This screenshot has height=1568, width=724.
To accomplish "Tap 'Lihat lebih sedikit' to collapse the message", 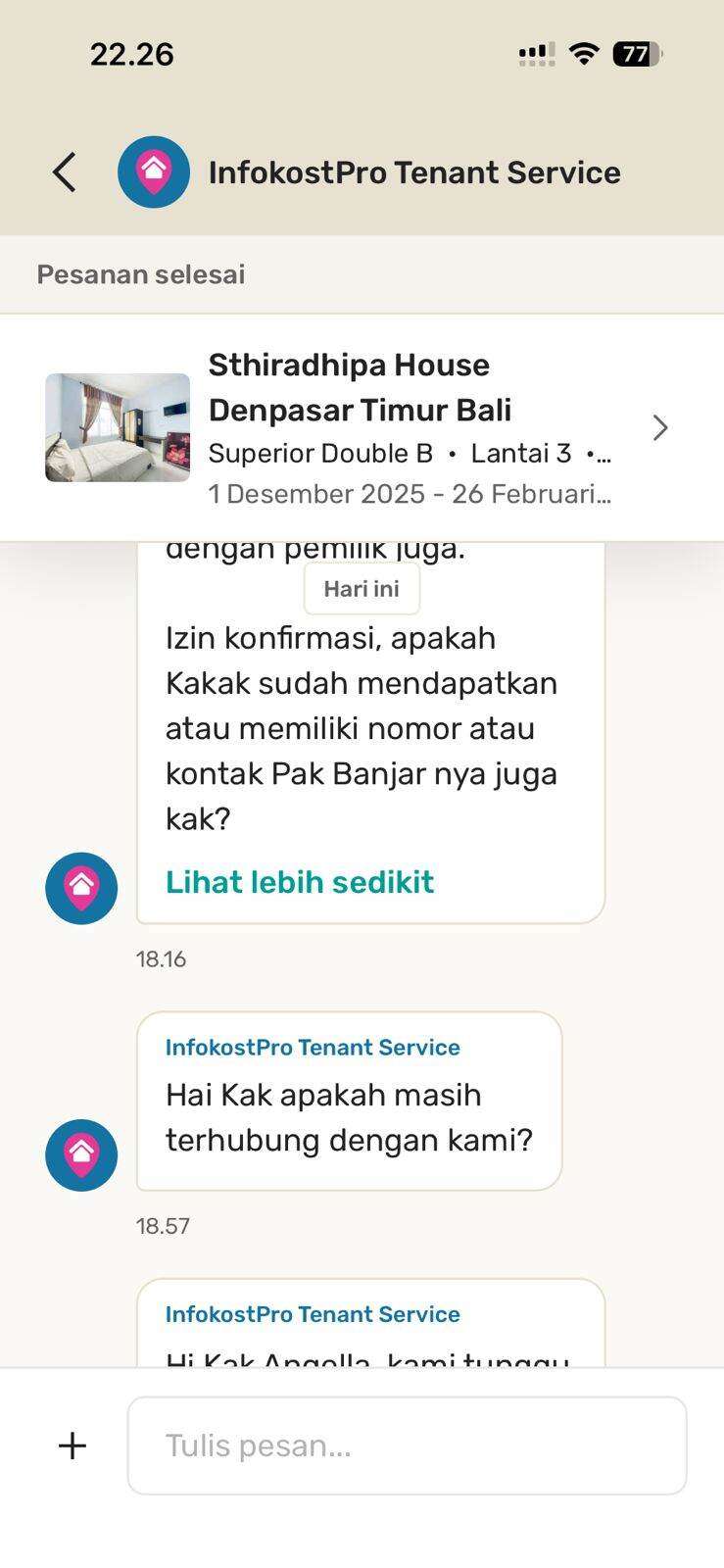I will coord(299,882).
